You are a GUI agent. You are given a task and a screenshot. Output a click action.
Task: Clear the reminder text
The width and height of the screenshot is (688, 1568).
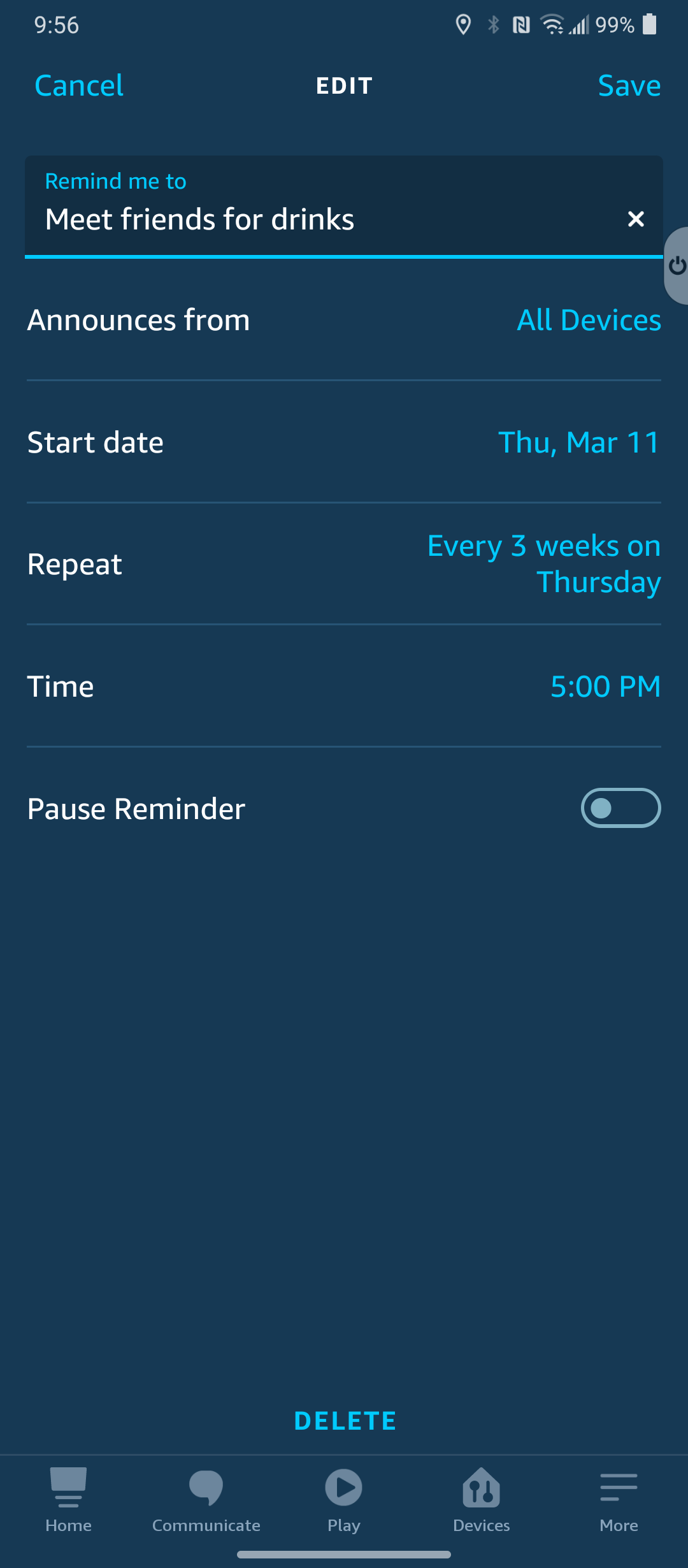[636, 219]
